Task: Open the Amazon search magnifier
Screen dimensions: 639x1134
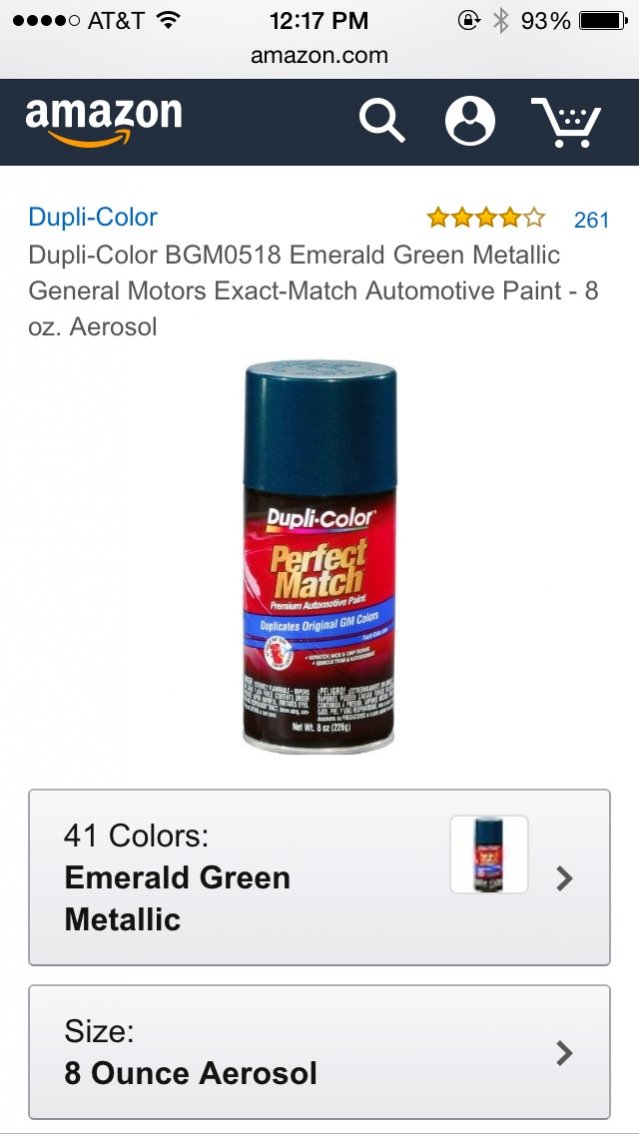Action: [382, 120]
